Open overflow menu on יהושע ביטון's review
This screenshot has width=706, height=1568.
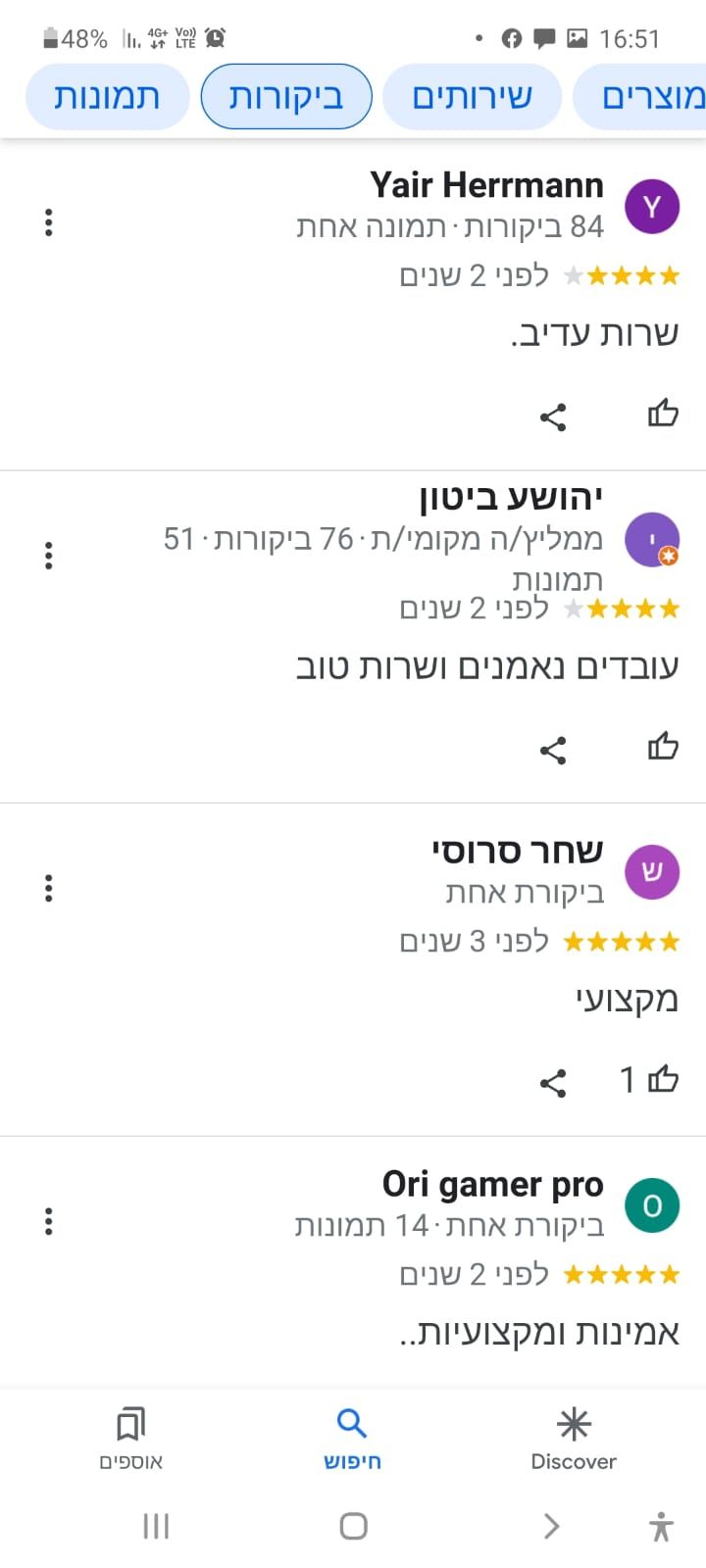48,556
